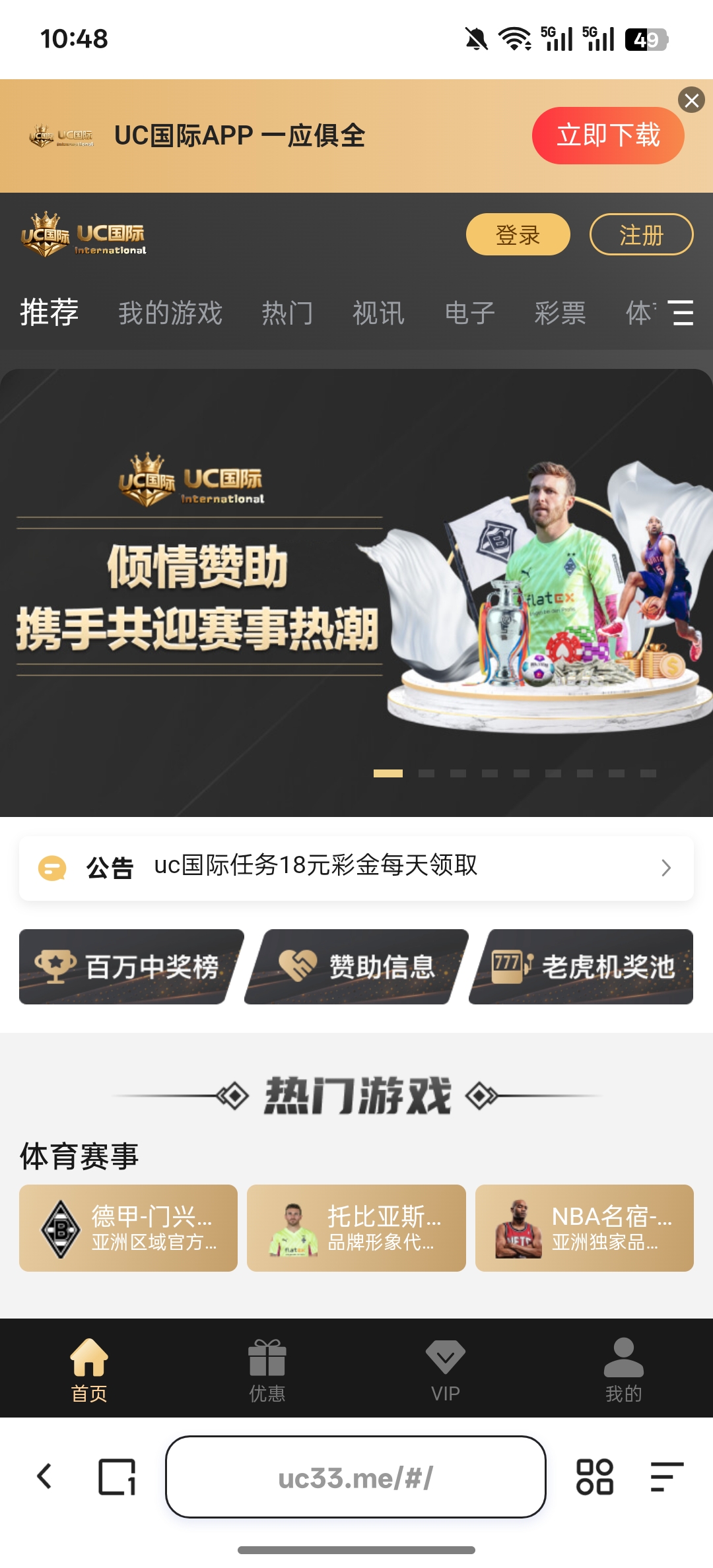Open the 公告 announcement row
The width and height of the screenshot is (713, 1568).
pyautogui.click(x=356, y=867)
